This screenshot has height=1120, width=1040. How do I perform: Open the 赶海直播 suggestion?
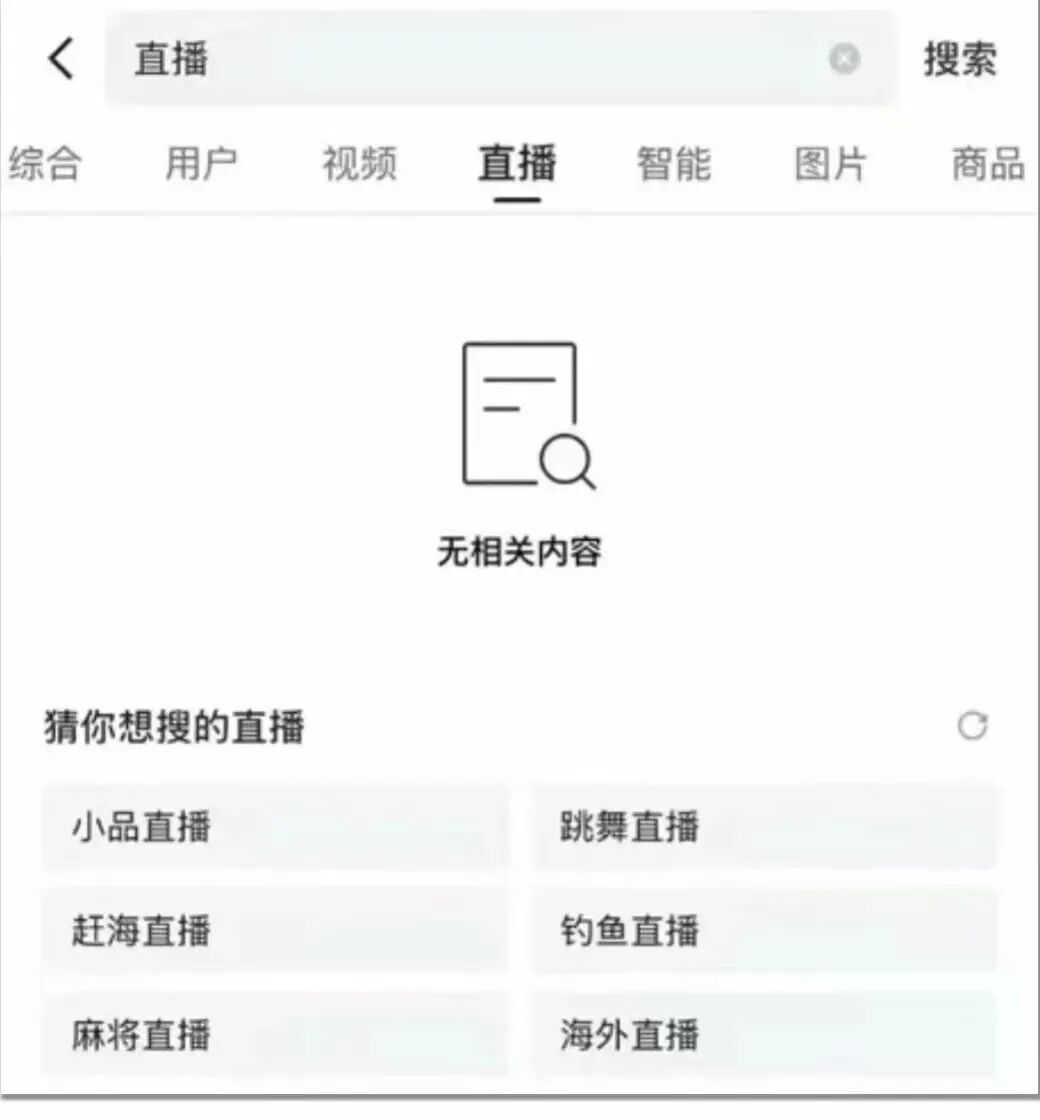tap(275, 931)
